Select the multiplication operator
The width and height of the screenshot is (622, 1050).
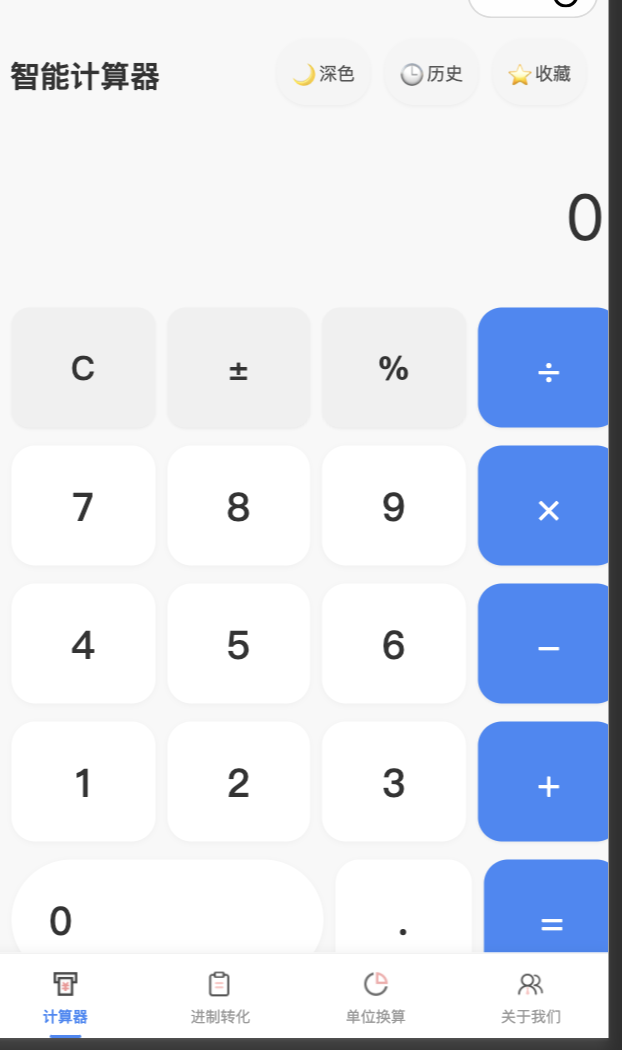pos(545,506)
